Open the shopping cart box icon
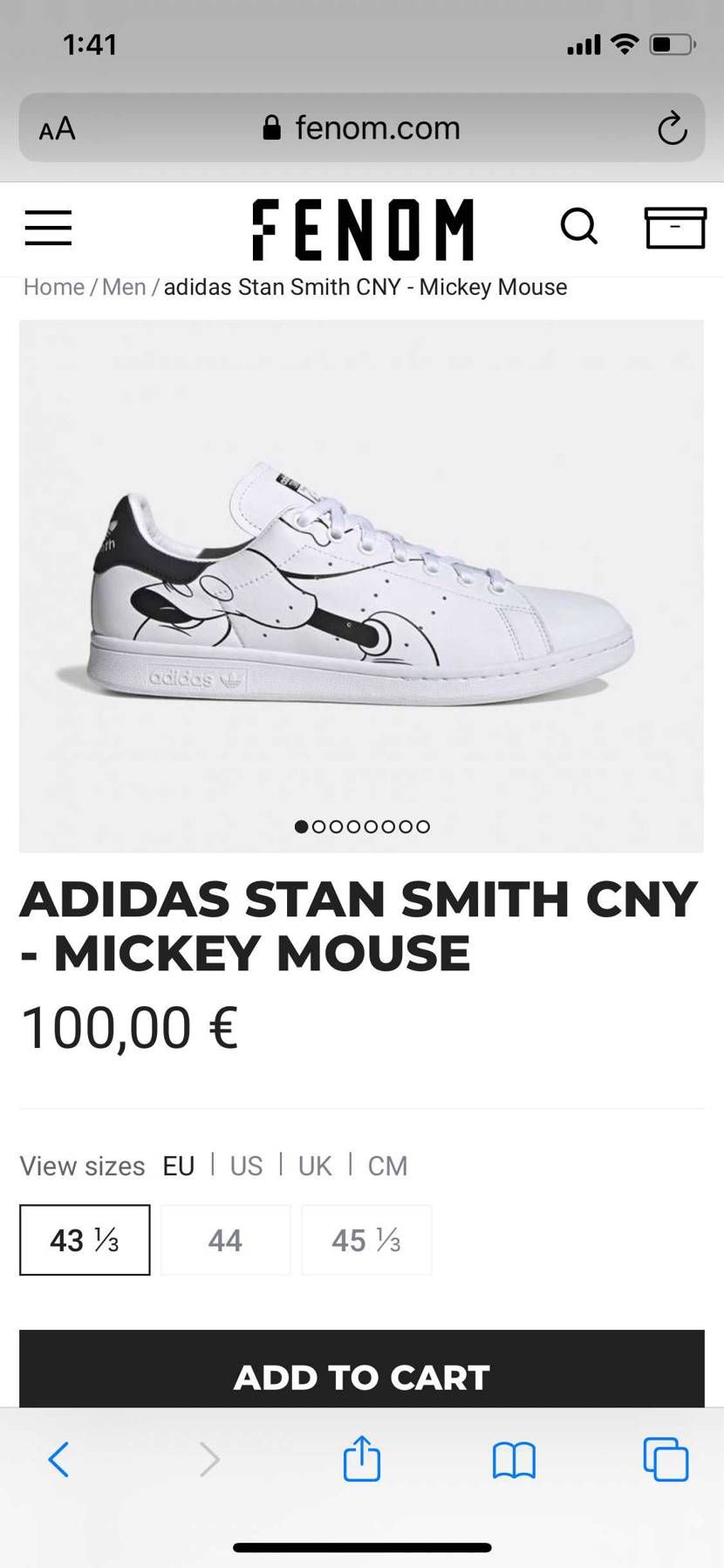Screen dimensions: 724x1568 675,228
